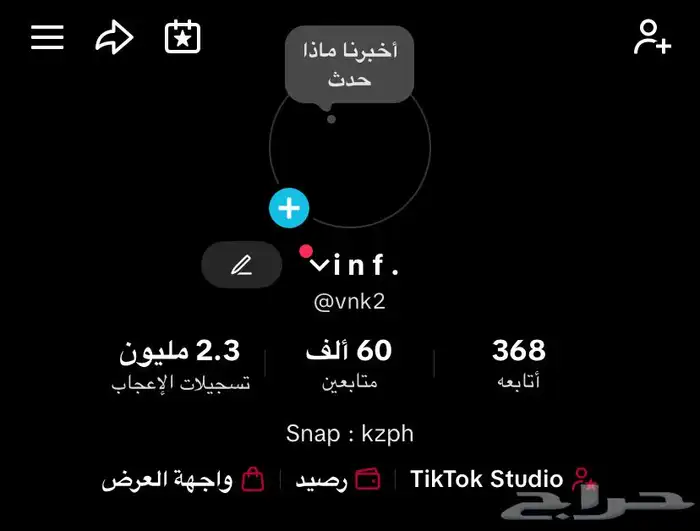Open رصيد balance
The image size is (700, 531).
point(337,480)
